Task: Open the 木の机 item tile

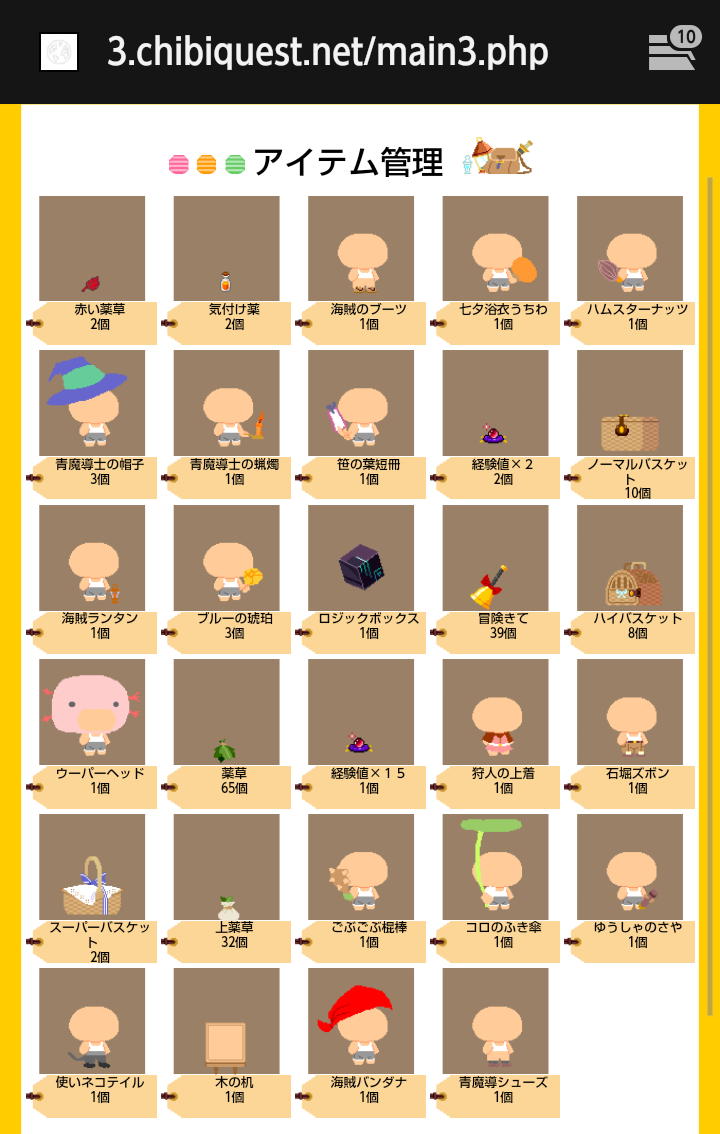Action: point(226,1022)
